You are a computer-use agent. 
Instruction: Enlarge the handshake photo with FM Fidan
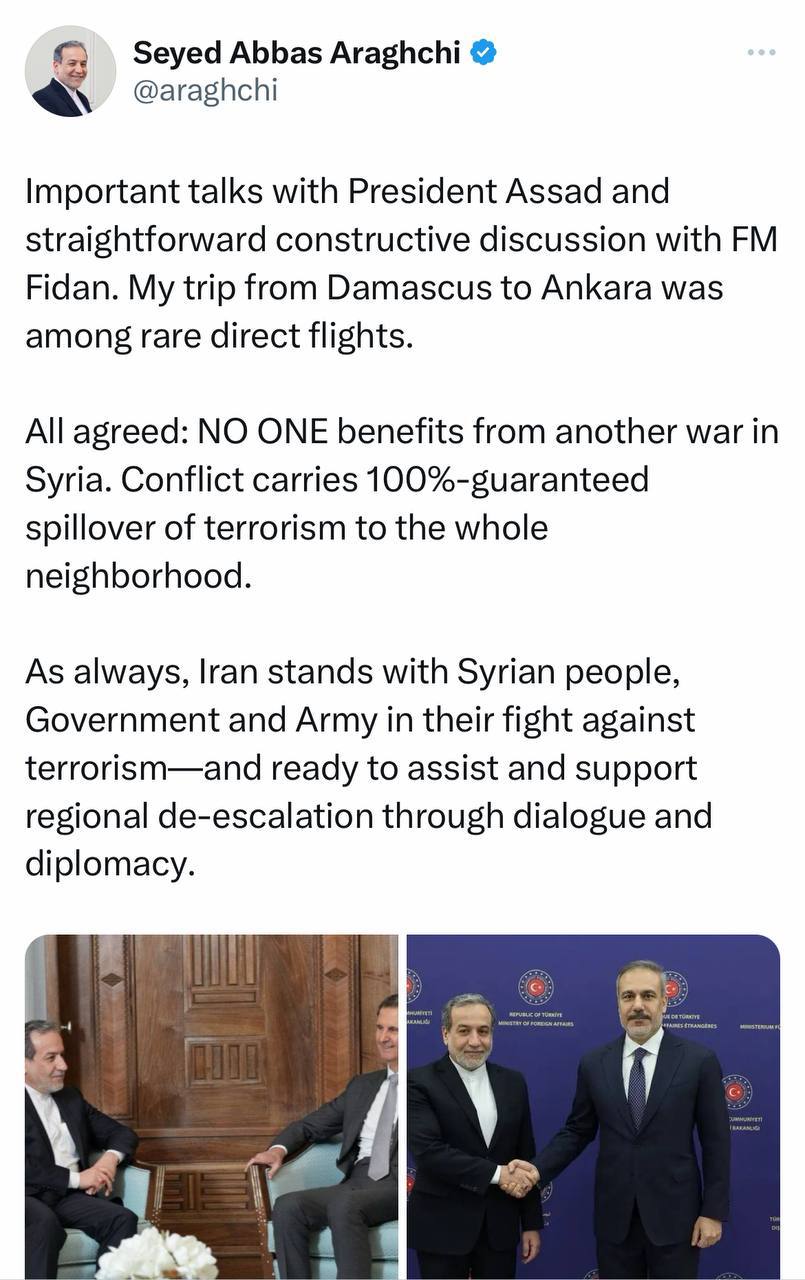[x=593, y=1106]
